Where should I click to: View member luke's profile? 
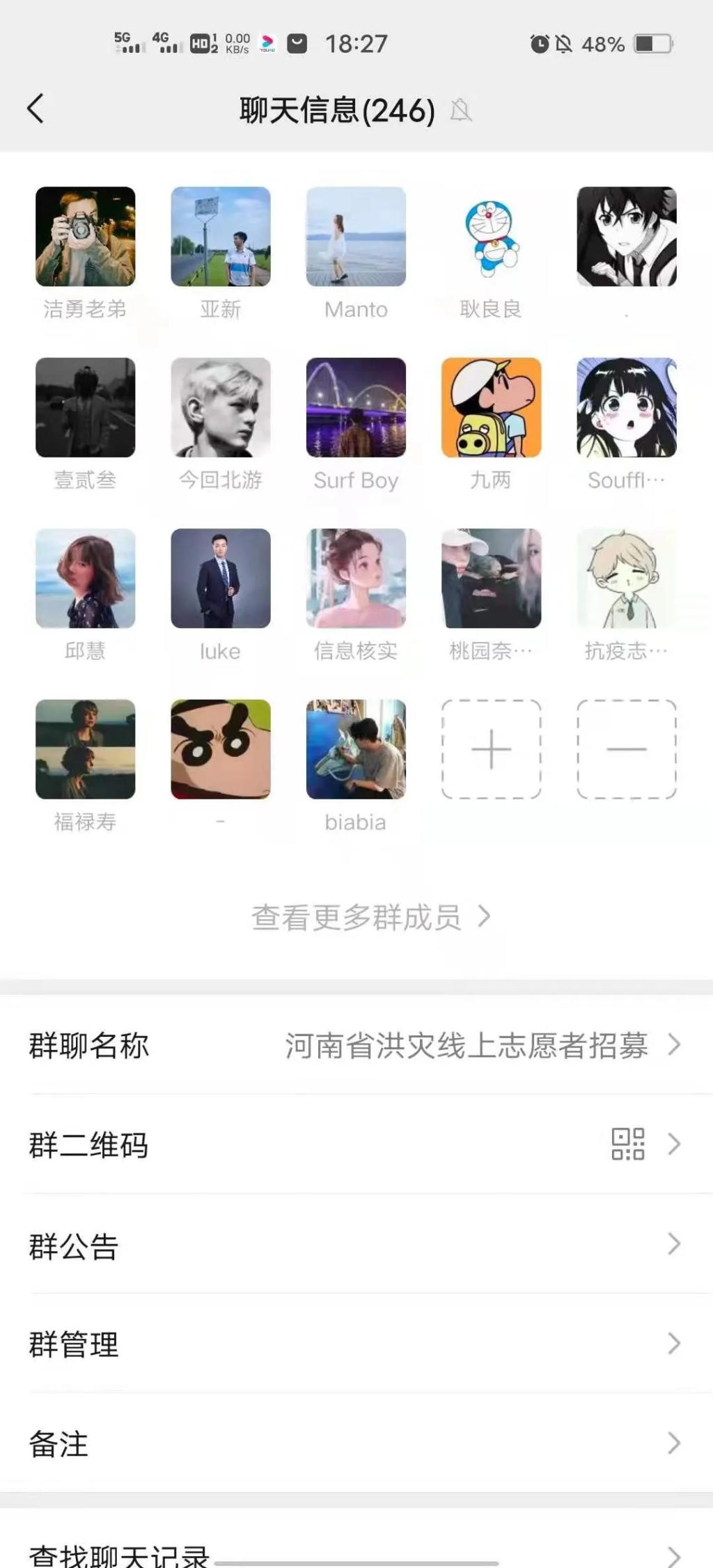[221, 579]
